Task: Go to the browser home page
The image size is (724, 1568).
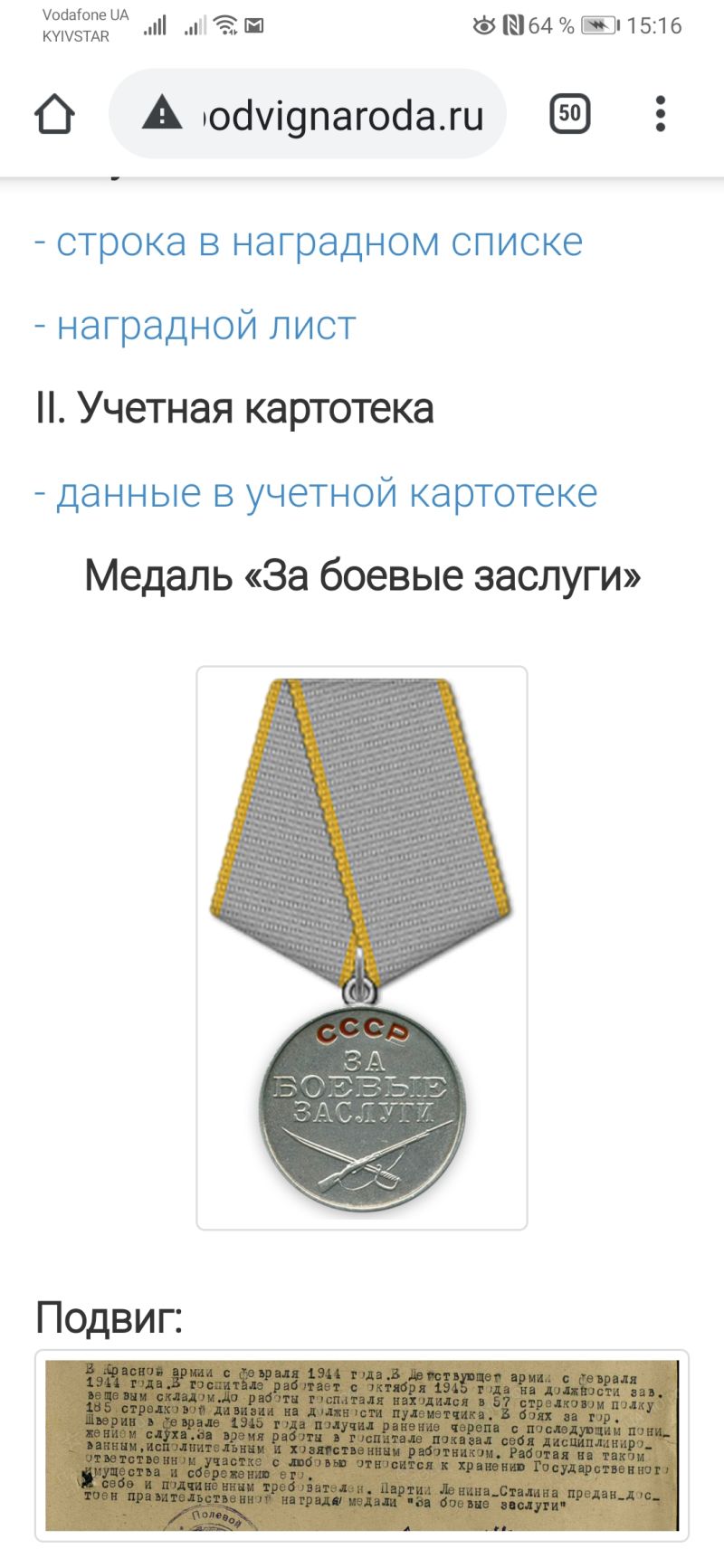Action: click(54, 115)
